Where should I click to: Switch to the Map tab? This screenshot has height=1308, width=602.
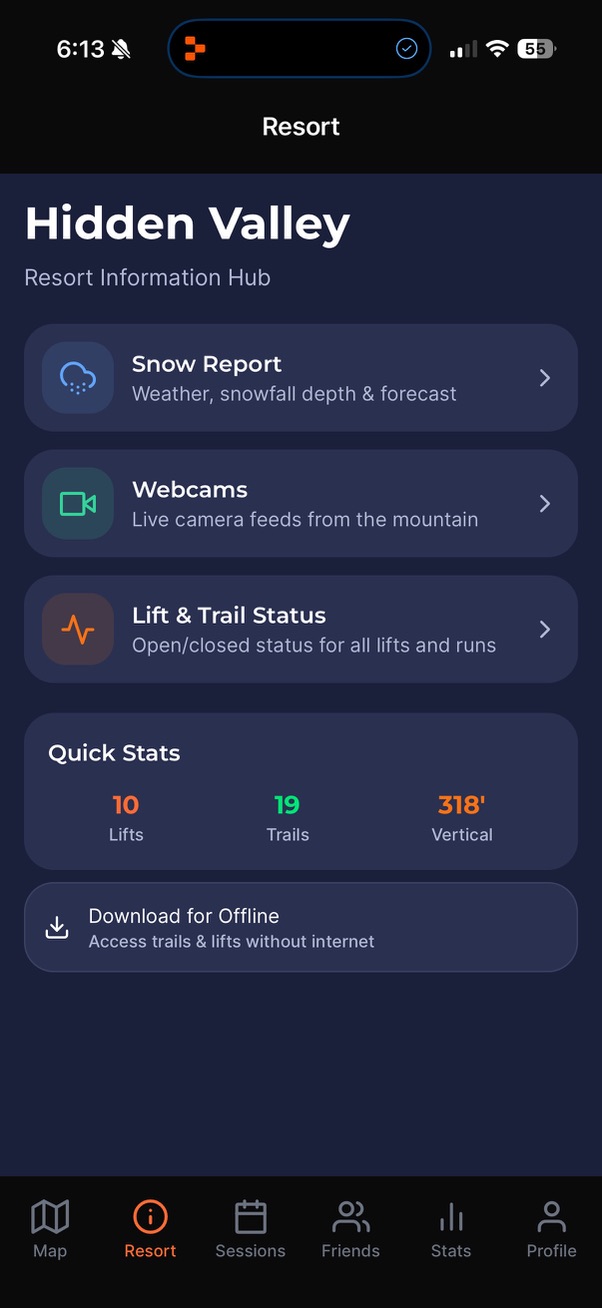click(50, 1230)
